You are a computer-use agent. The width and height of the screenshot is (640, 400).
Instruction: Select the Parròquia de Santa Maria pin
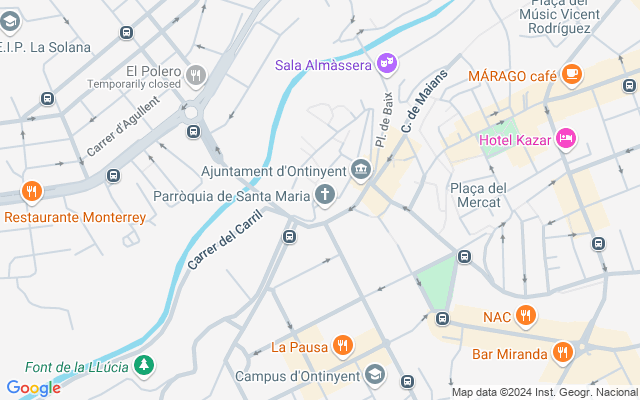click(324, 194)
